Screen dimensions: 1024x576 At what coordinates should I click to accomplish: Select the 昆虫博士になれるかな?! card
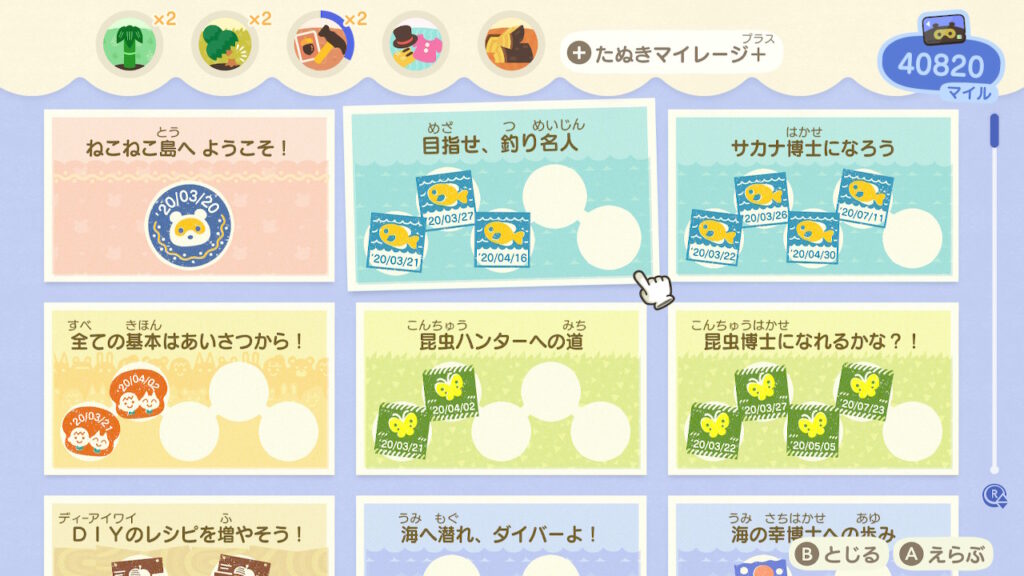pyautogui.click(x=813, y=388)
